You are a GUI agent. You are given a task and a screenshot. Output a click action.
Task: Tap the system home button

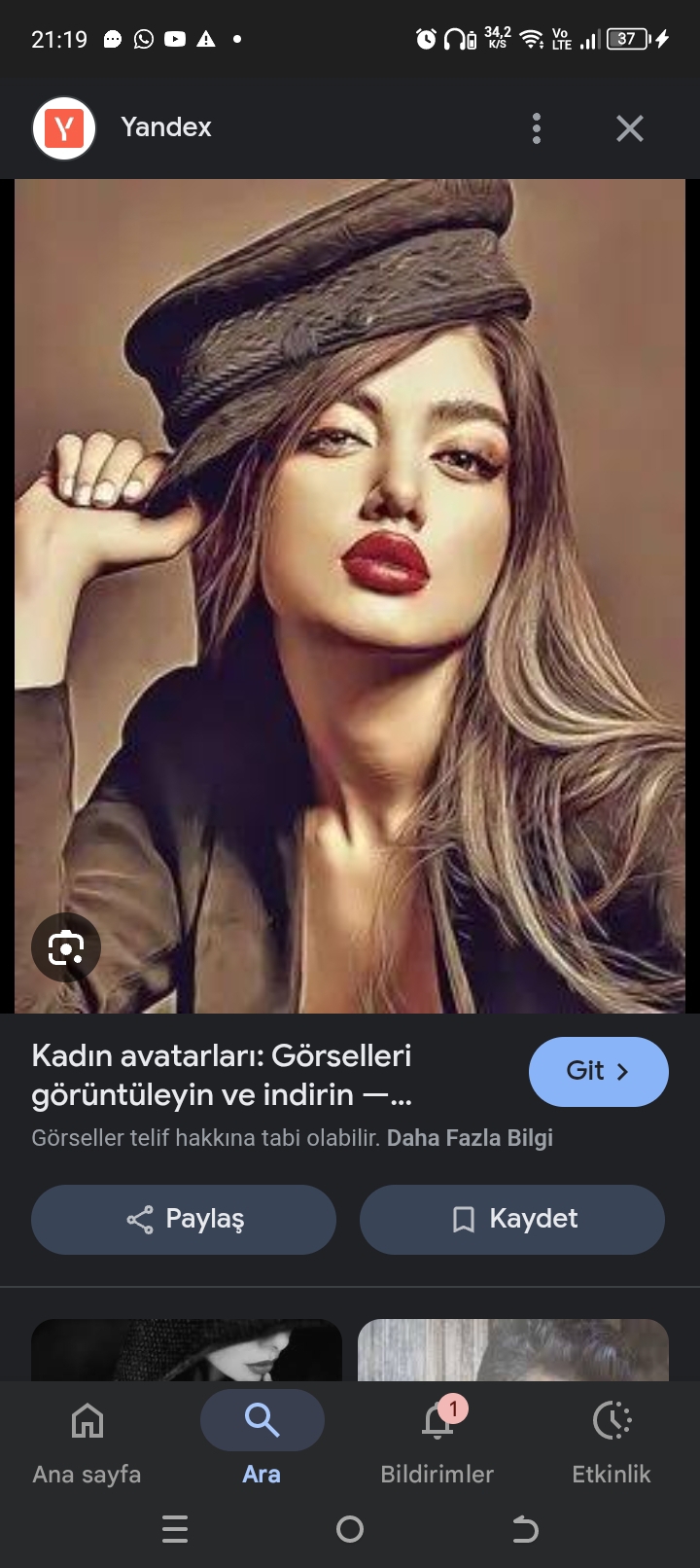[x=350, y=1529]
